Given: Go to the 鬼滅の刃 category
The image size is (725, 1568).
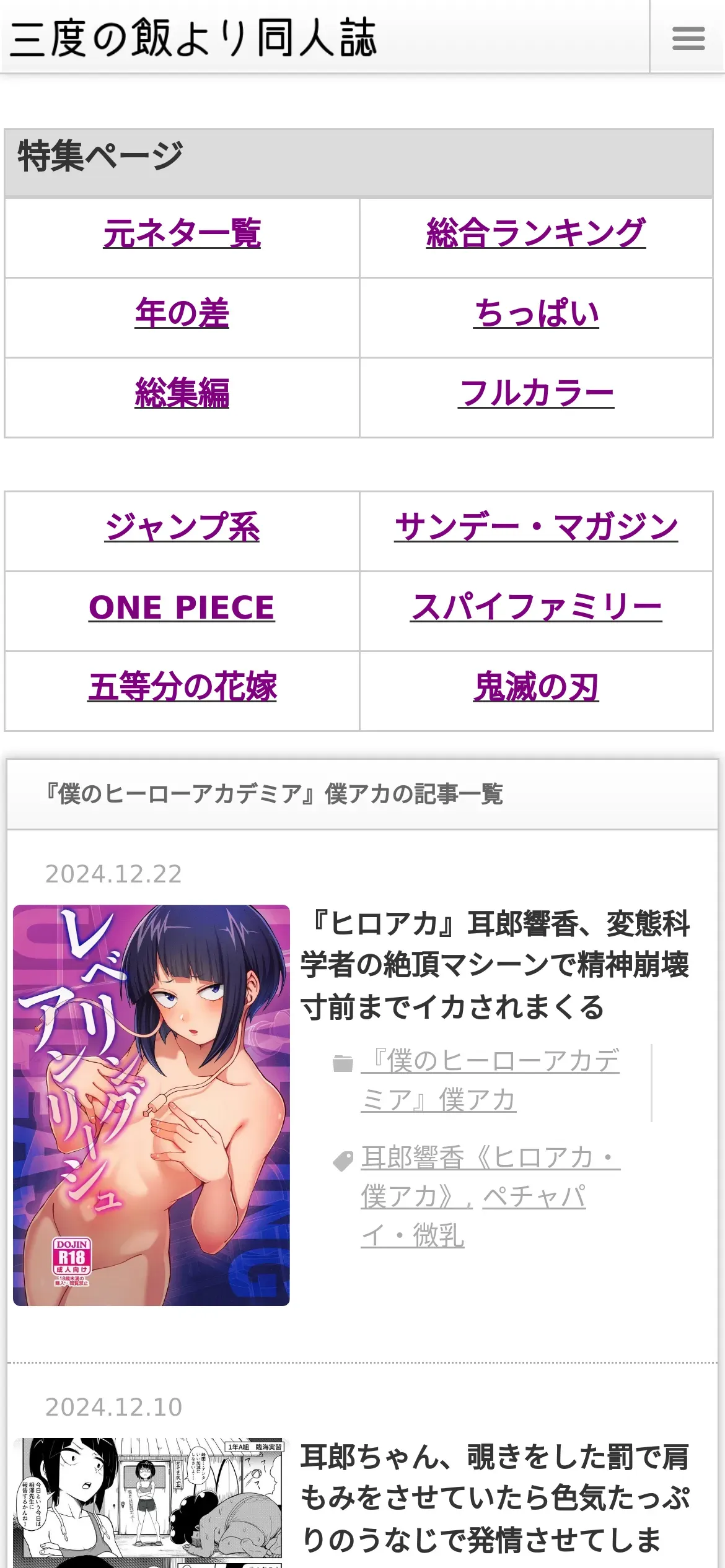Looking at the screenshot, I should pos(536,687).
